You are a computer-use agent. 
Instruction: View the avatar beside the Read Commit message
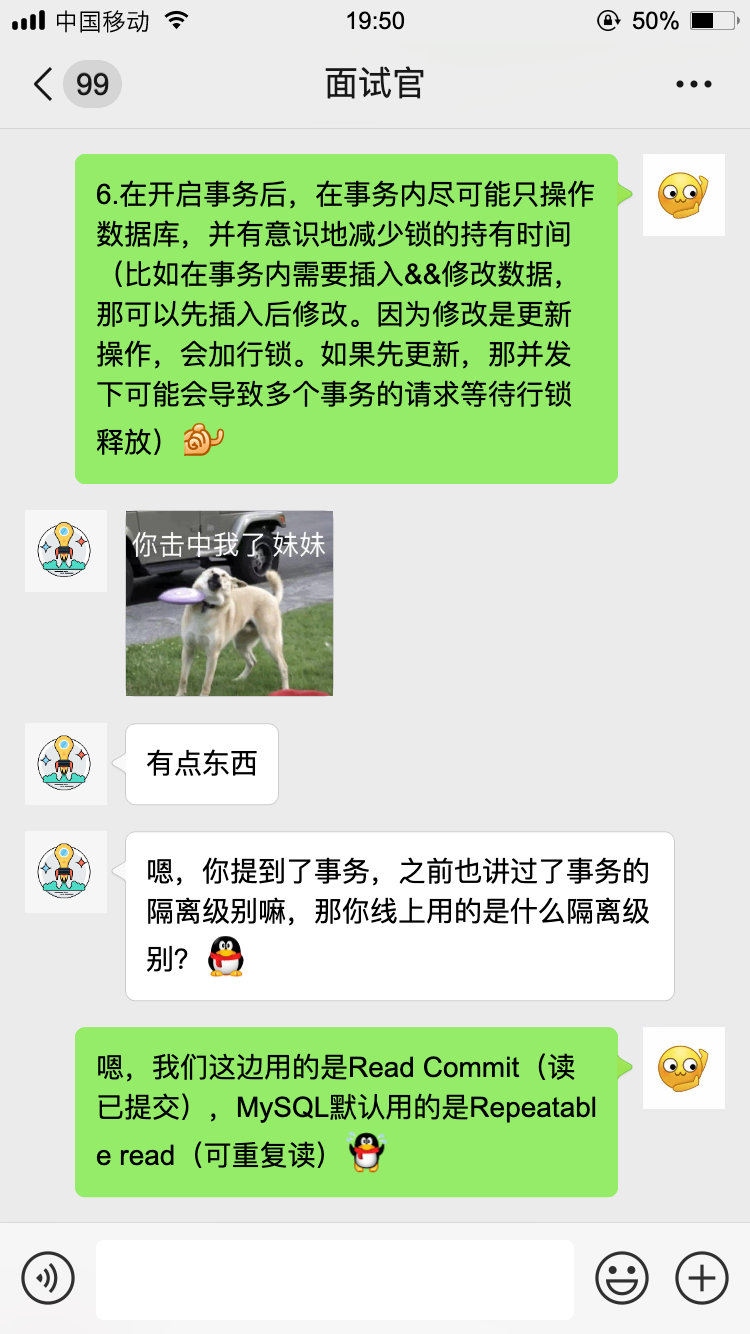[683, 1067]
